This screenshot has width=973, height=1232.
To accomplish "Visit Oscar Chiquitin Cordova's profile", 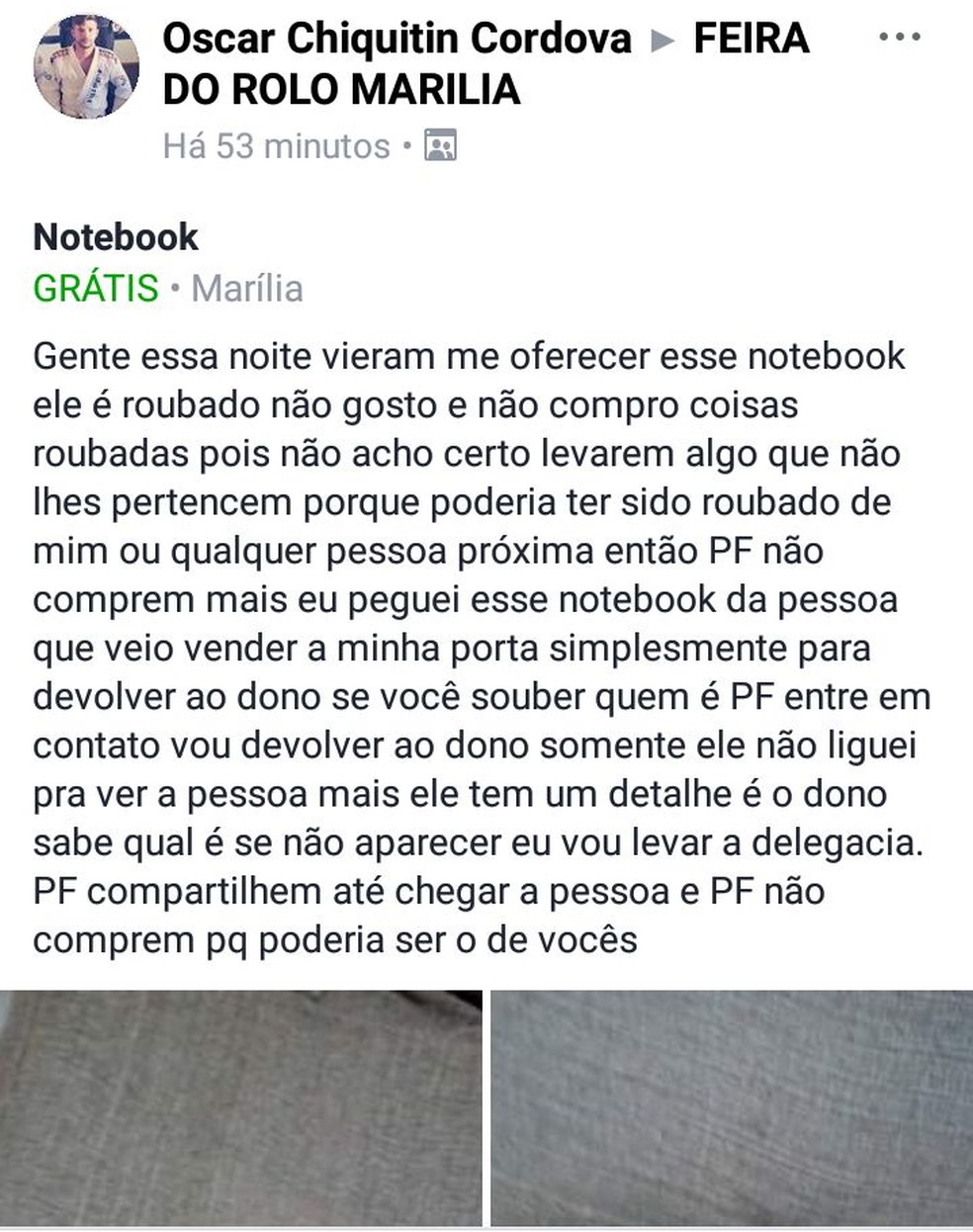I will (396, 40).
